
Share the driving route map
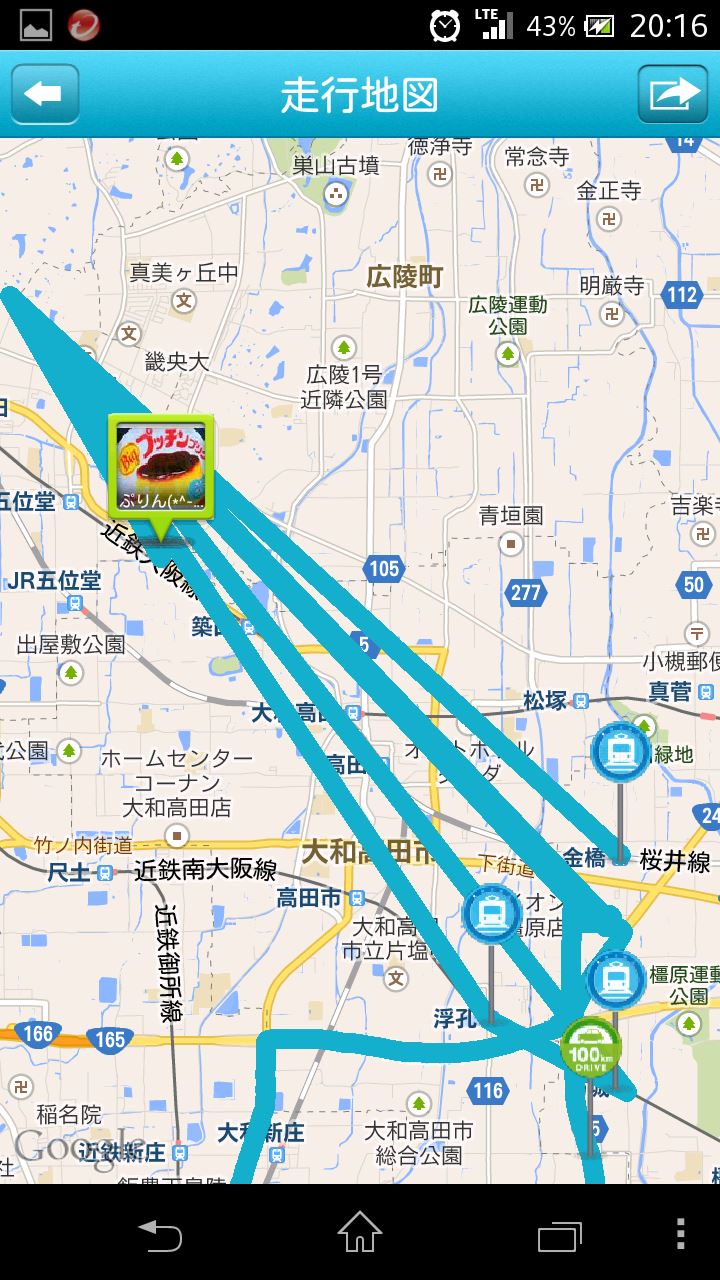[x=673, y=95]
